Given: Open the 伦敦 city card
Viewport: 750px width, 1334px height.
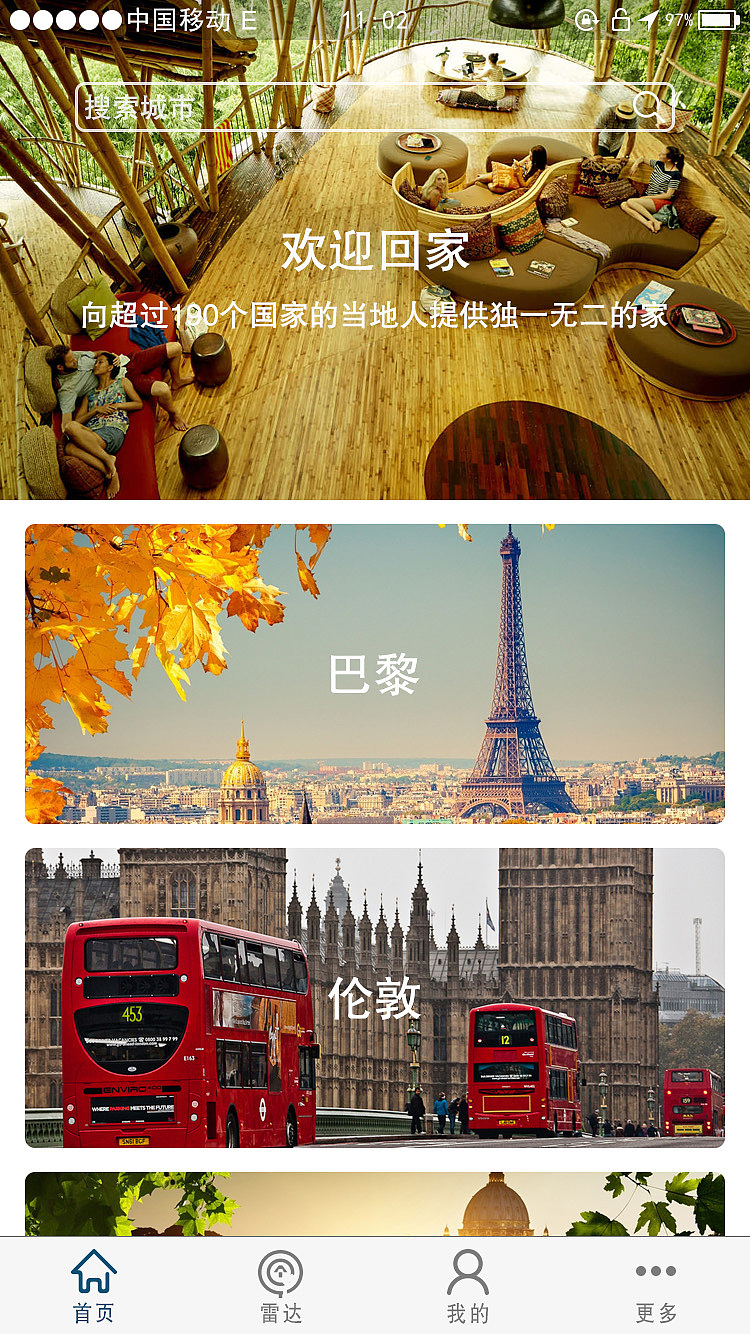Looking at the screenshot, I should pyautogui.click(x=375, y=998).
